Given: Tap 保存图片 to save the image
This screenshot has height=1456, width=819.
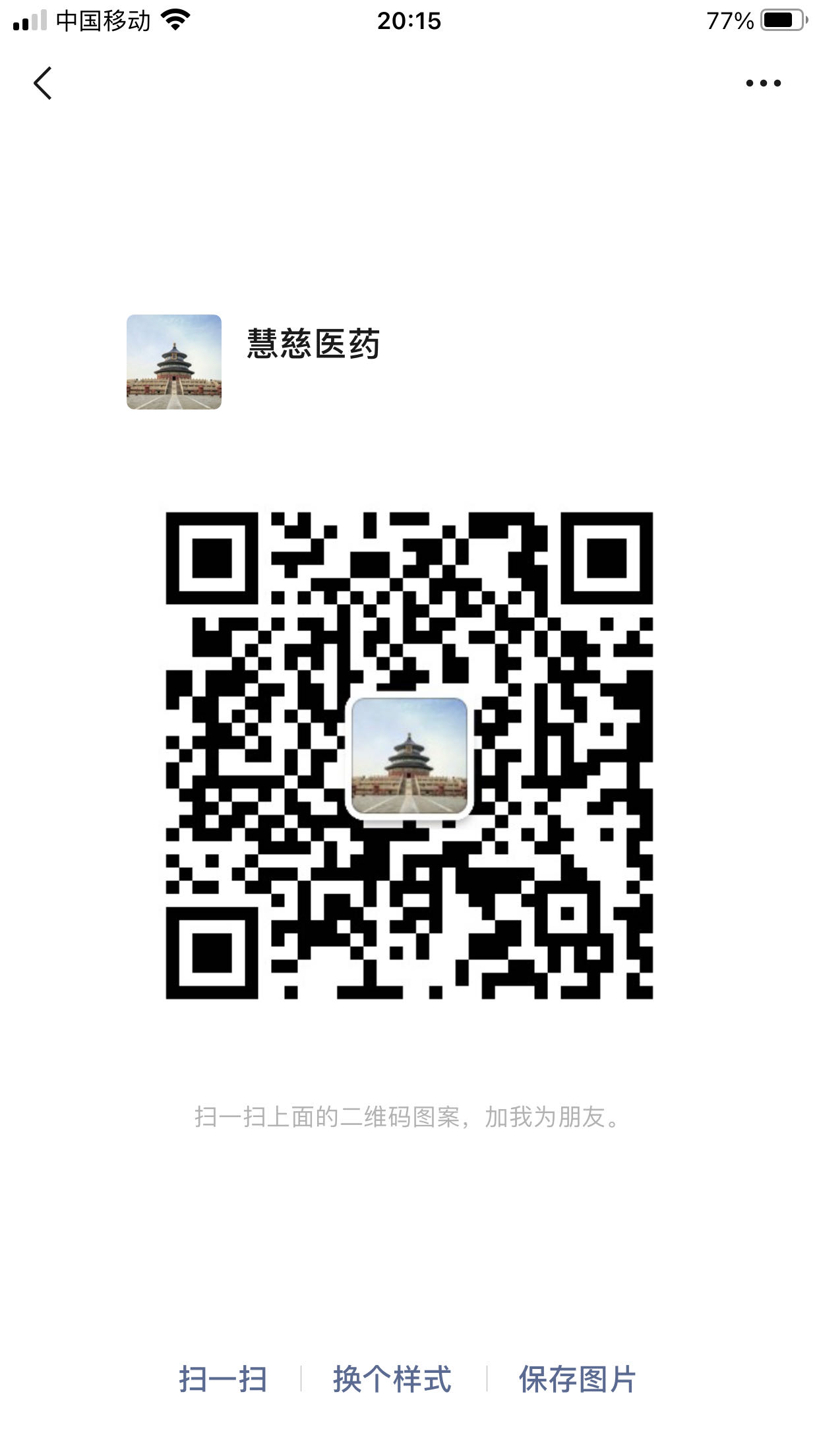Looking at the screenshot, I should pyautogui.click(x=577, y=1379).
